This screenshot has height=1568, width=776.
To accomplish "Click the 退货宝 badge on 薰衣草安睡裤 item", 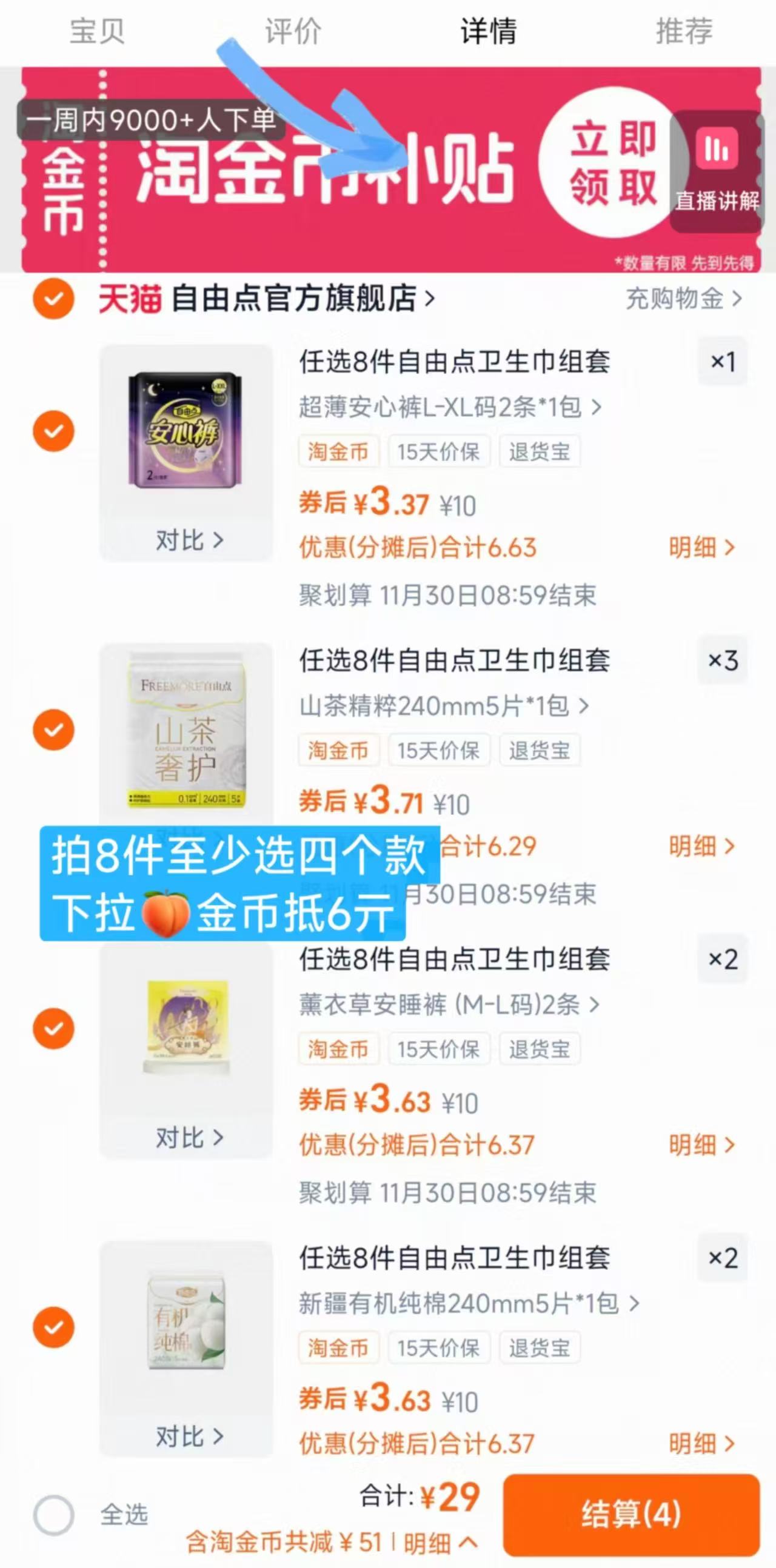I will (x=539, y=1049).
